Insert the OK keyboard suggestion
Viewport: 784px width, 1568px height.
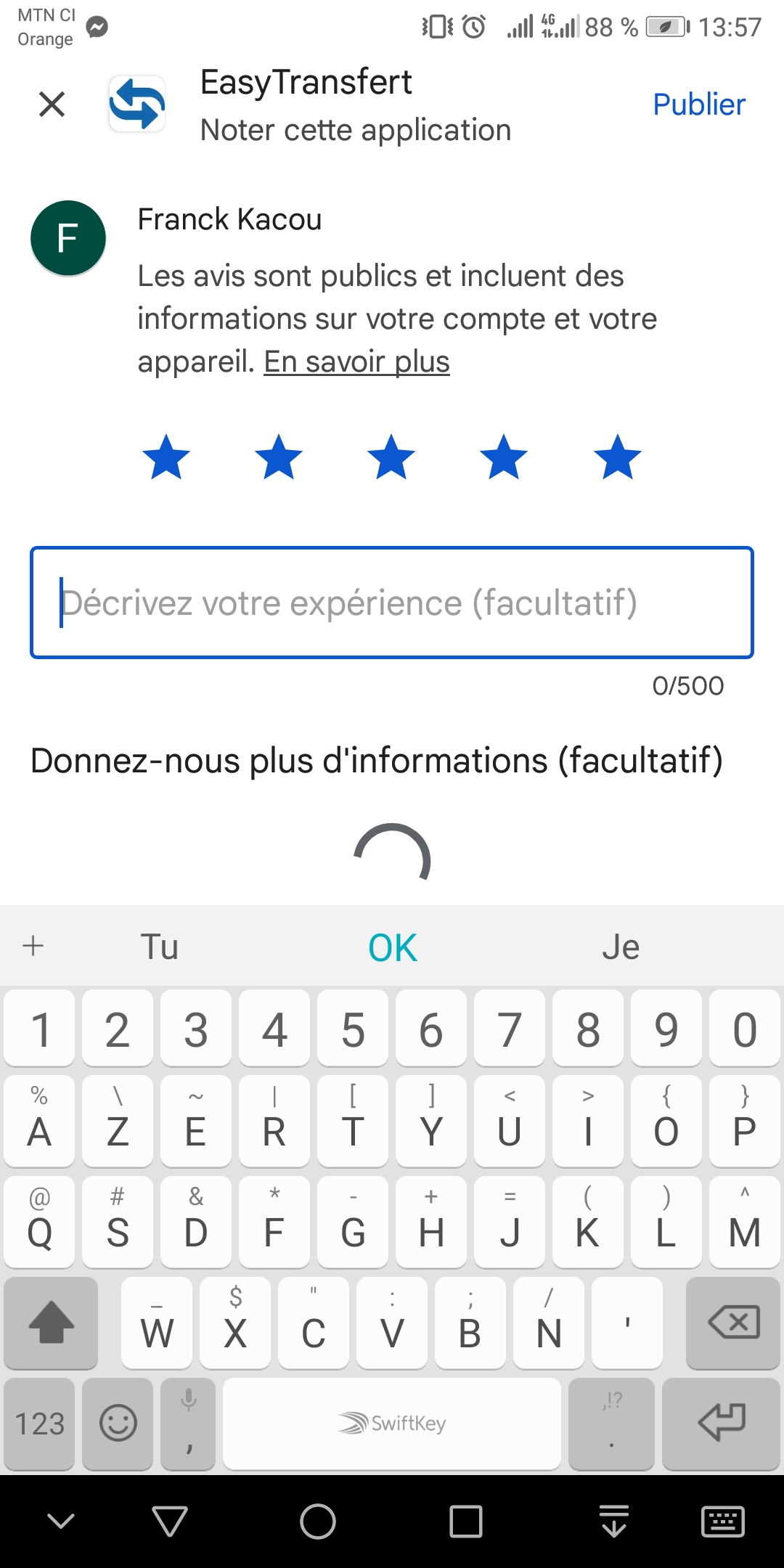[x=393, y=947]
